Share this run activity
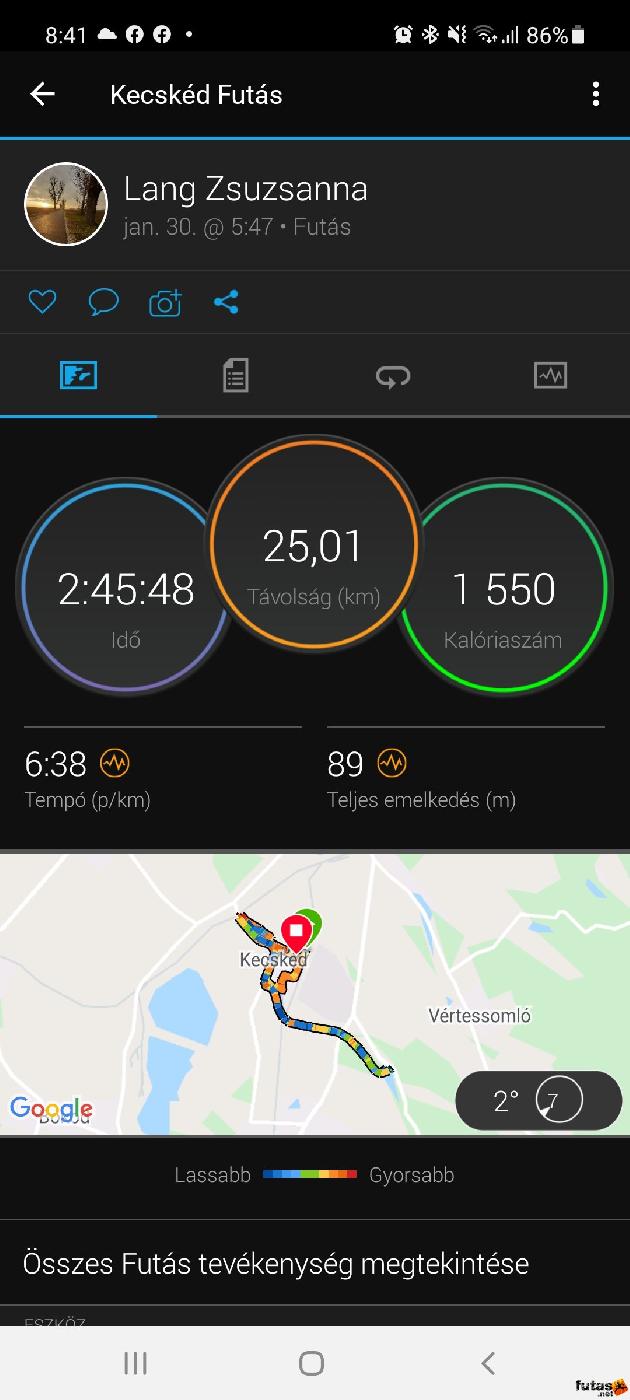The image size is (630, 1400). [226, 302]
